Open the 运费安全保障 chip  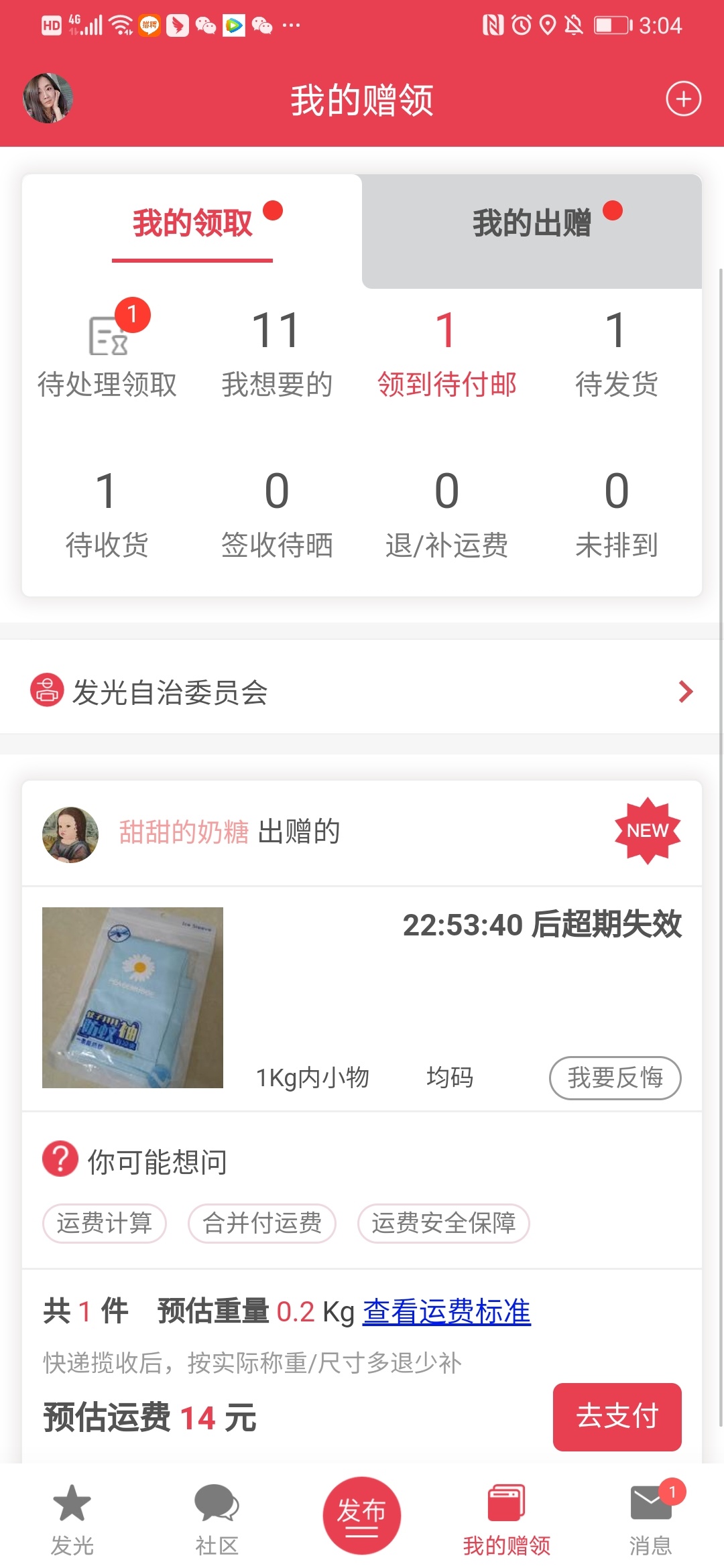click(444, 1223)
